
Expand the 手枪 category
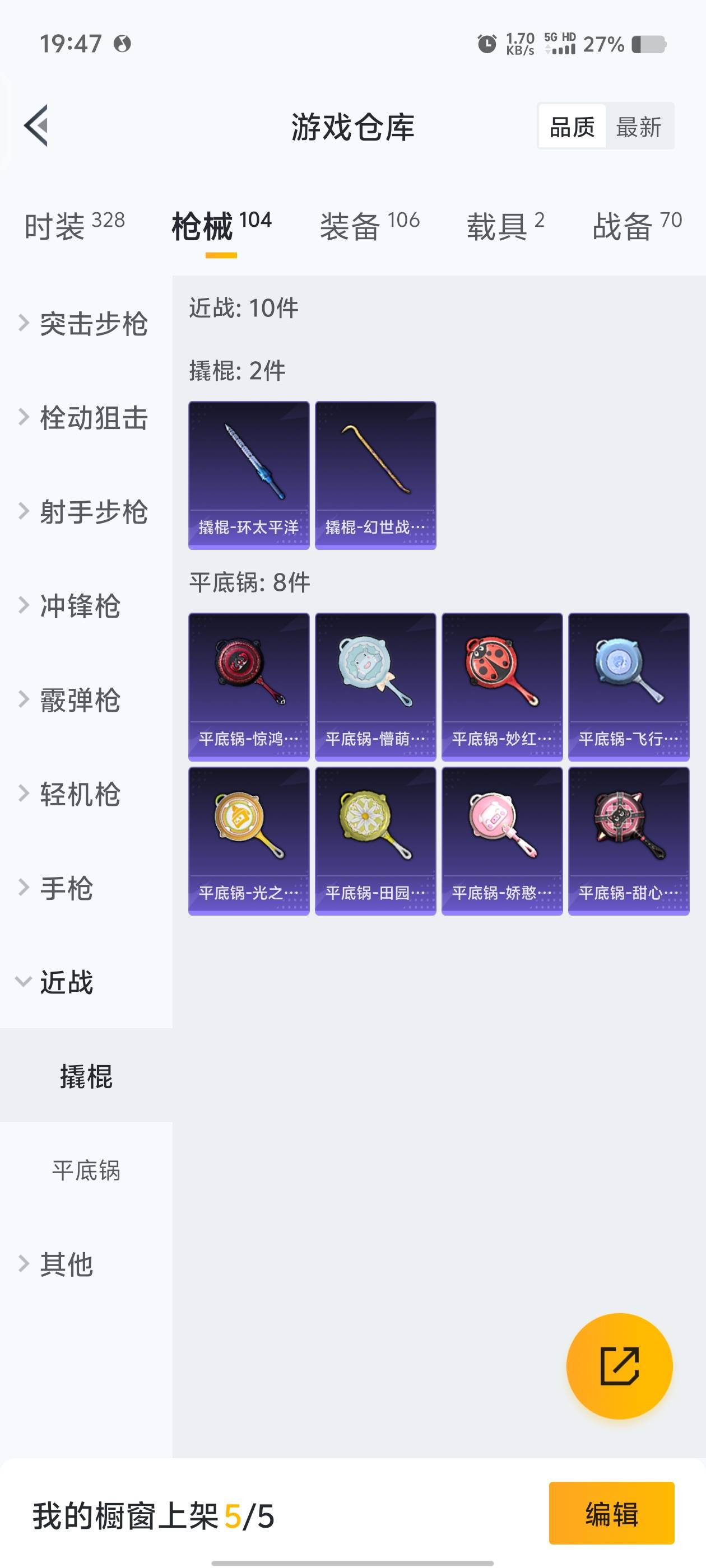66,888
